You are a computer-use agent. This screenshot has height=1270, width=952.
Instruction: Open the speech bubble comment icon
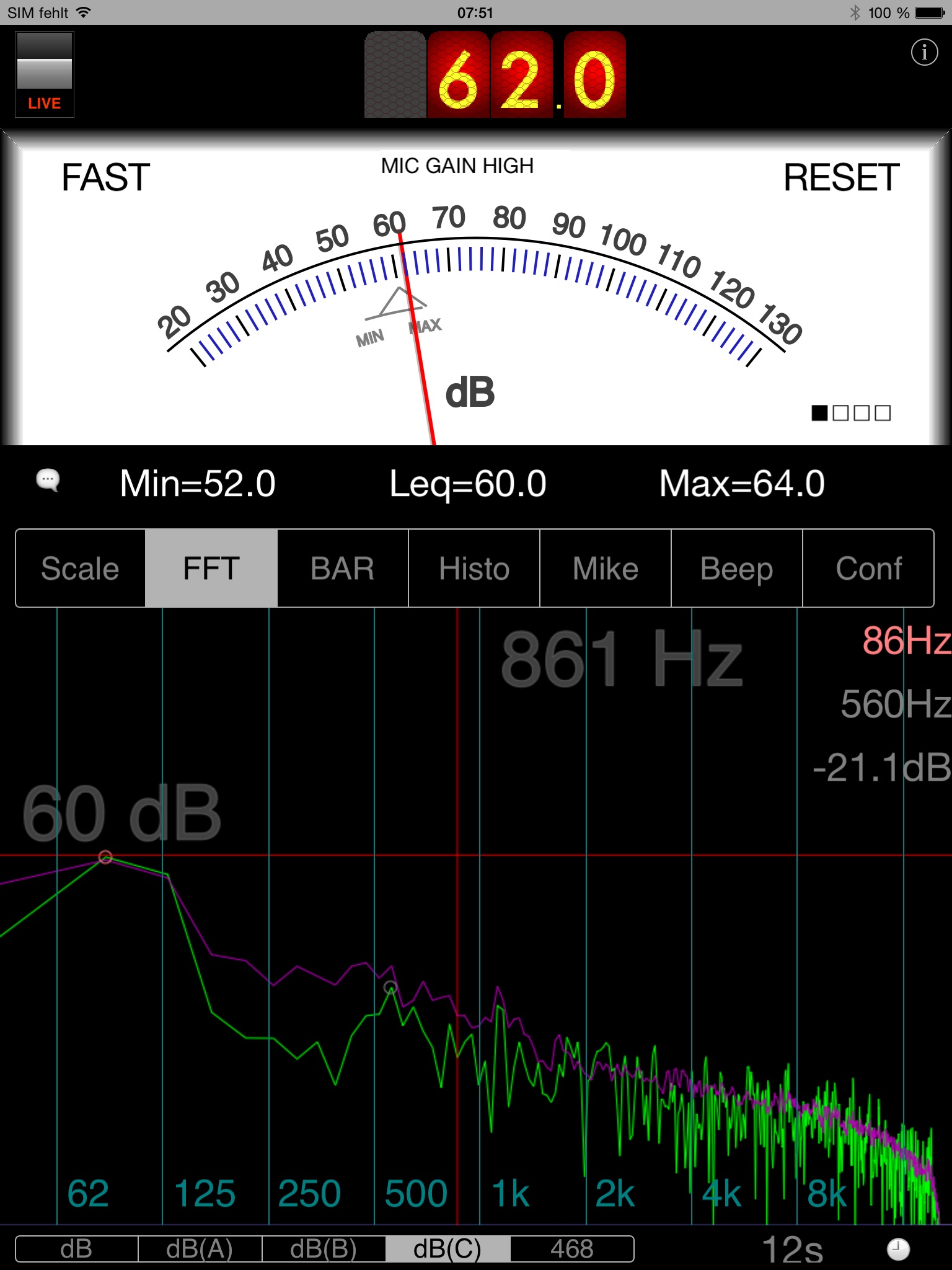pyautogui.click(x=48, y=480)
